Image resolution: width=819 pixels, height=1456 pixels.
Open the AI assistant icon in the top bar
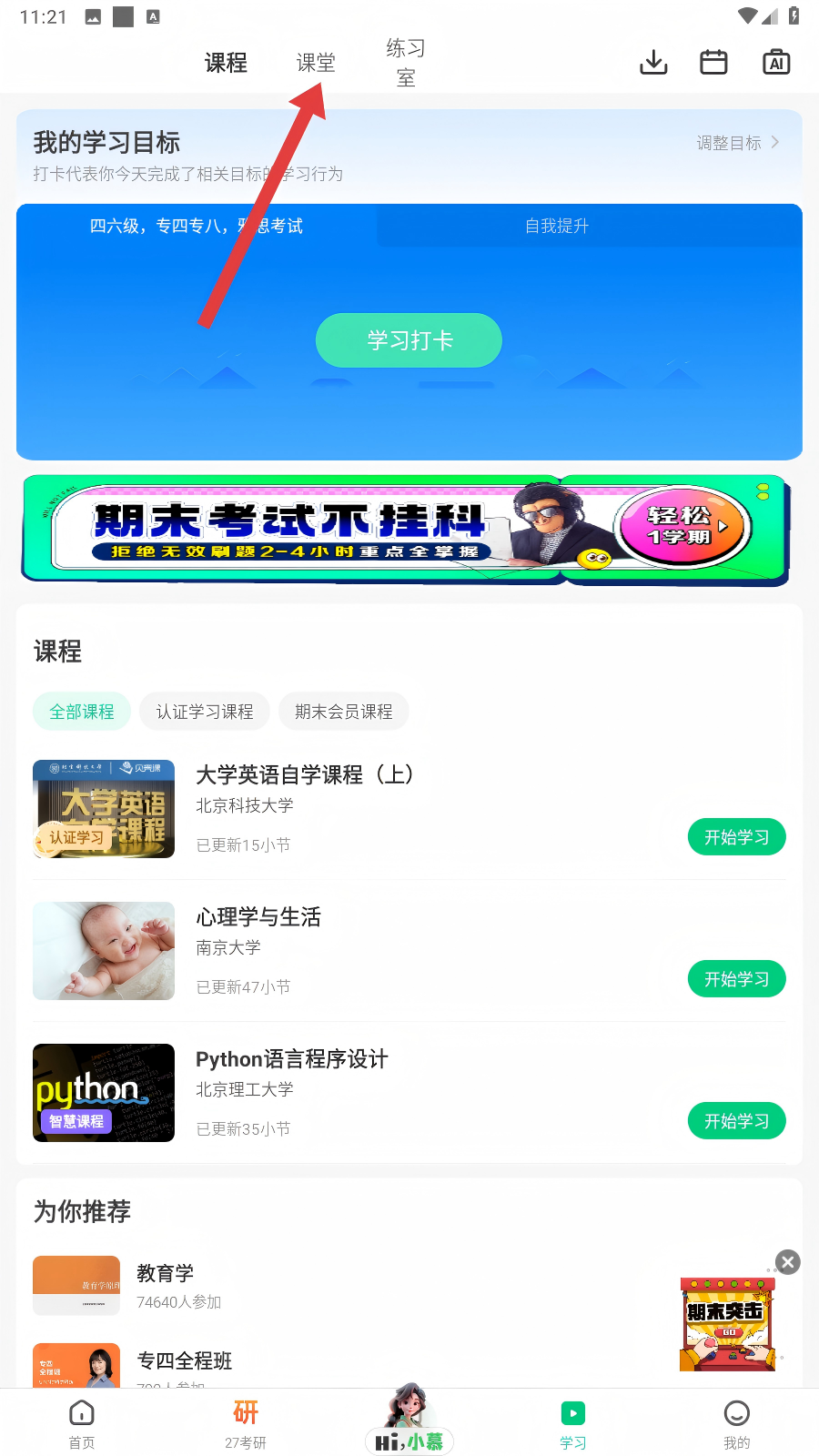click(776, 63)
